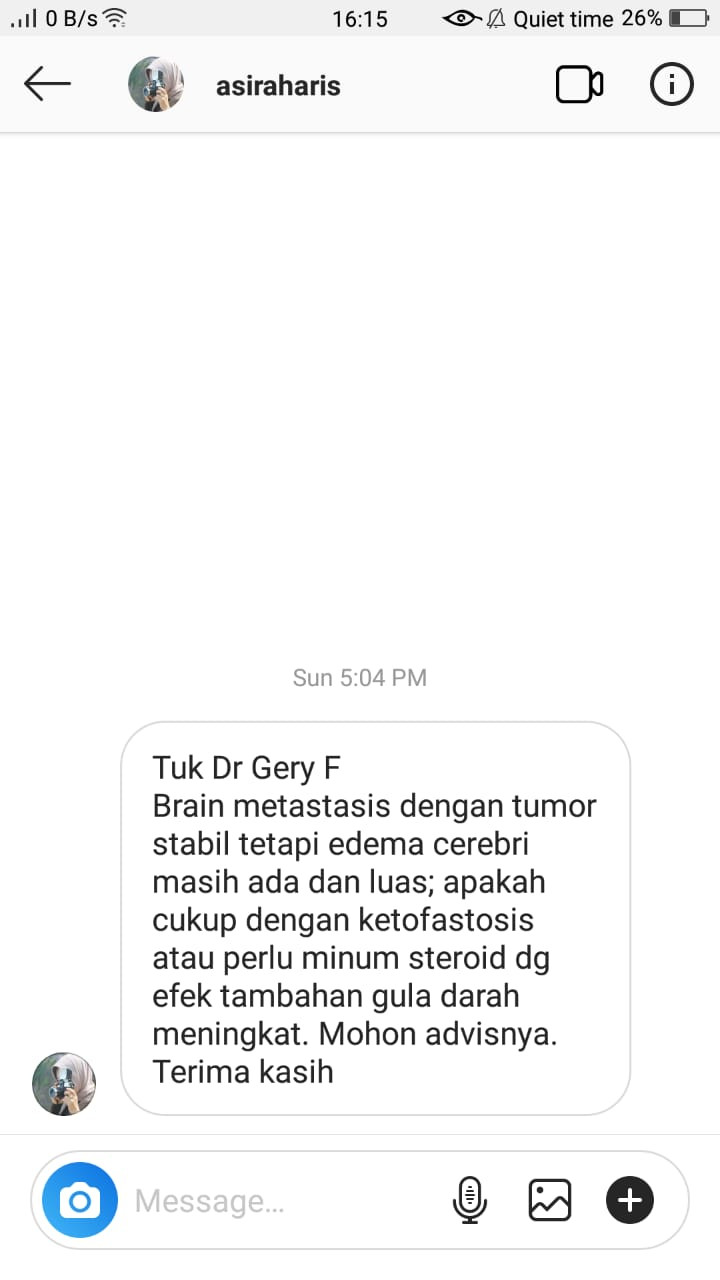Open the camera from the message bar
The image size is (720, 1280).
click(80, 1200)
